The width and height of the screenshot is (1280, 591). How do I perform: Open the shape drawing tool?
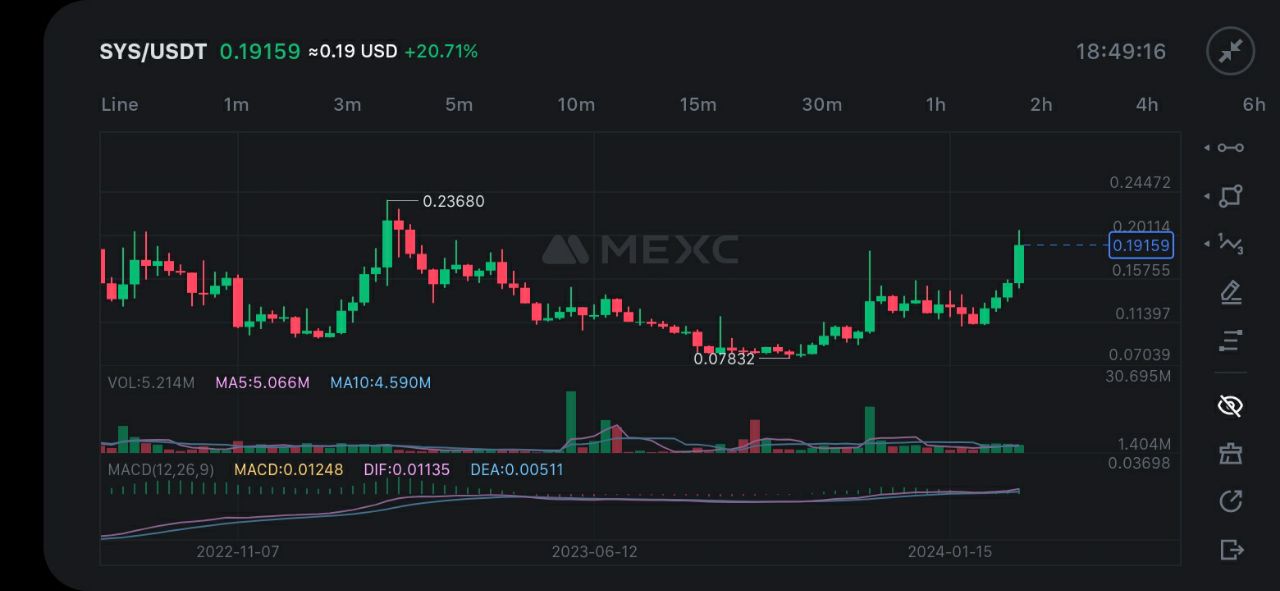(1230, 196)
